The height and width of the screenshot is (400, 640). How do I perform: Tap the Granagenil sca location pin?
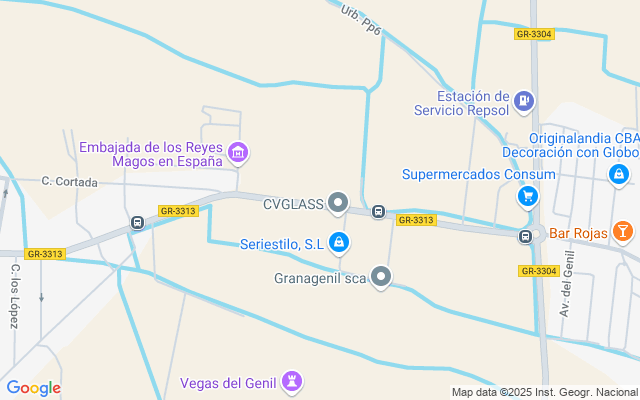click(381, 277)
